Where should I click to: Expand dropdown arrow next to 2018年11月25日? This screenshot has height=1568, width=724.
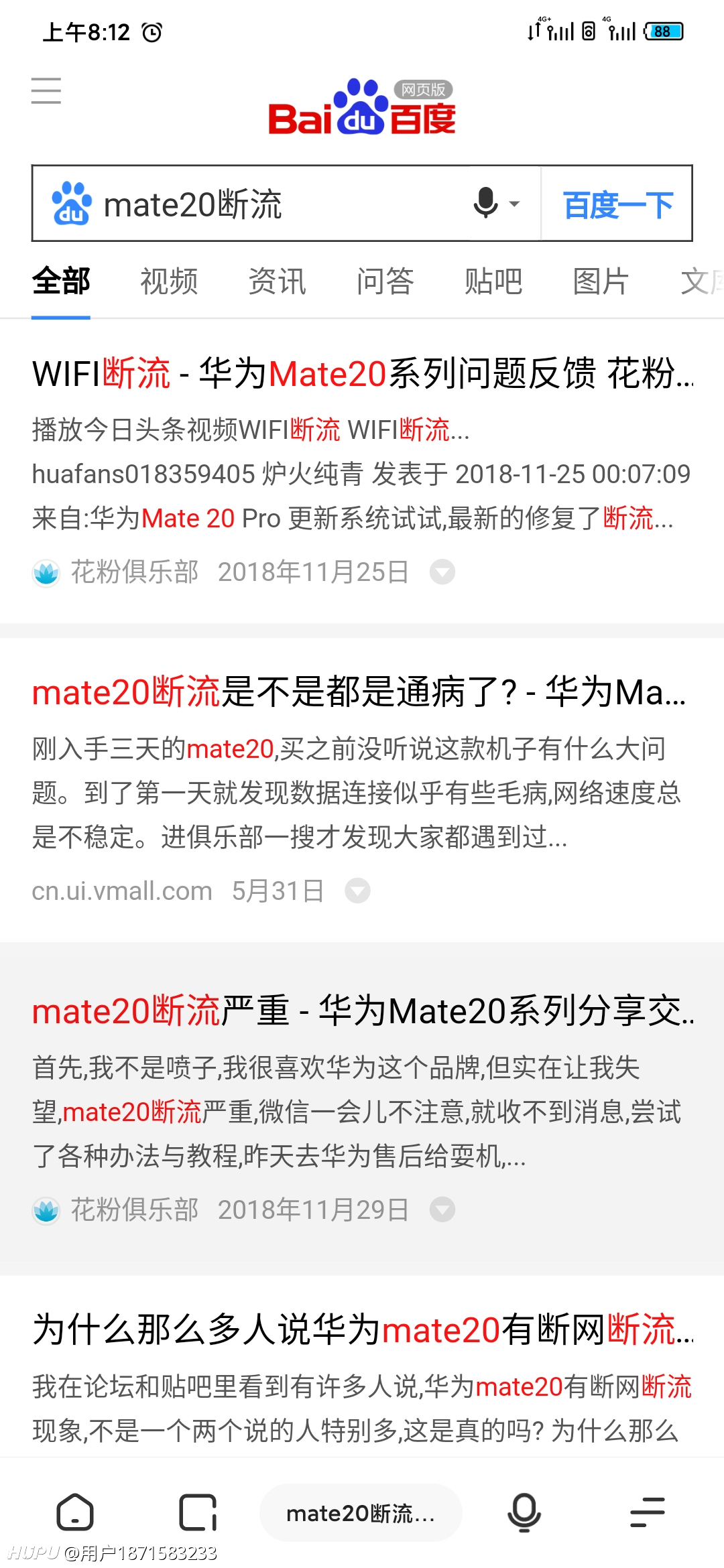click(x=442, y=572)
